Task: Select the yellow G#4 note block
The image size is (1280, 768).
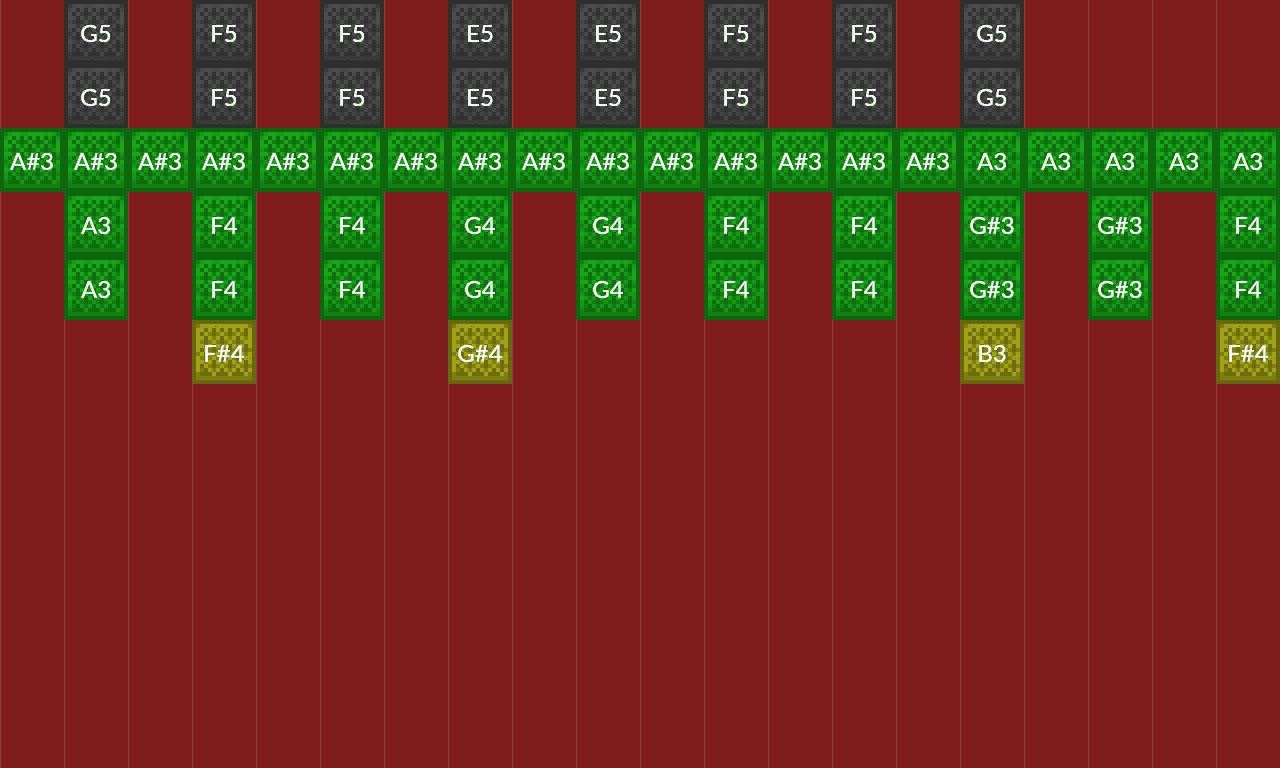Action: 479,353
